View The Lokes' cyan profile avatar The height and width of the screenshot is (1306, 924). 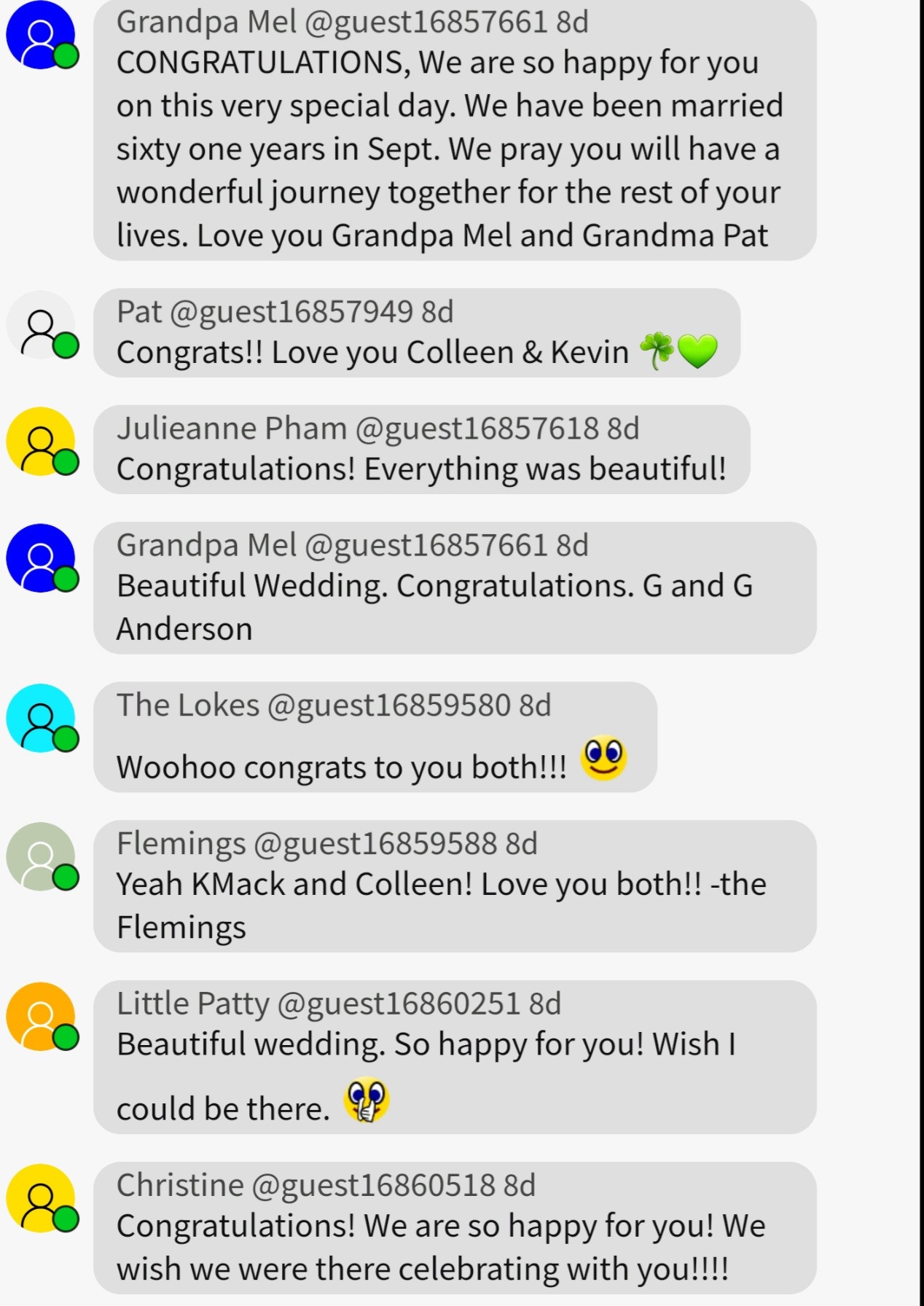[x=41, y=719]
